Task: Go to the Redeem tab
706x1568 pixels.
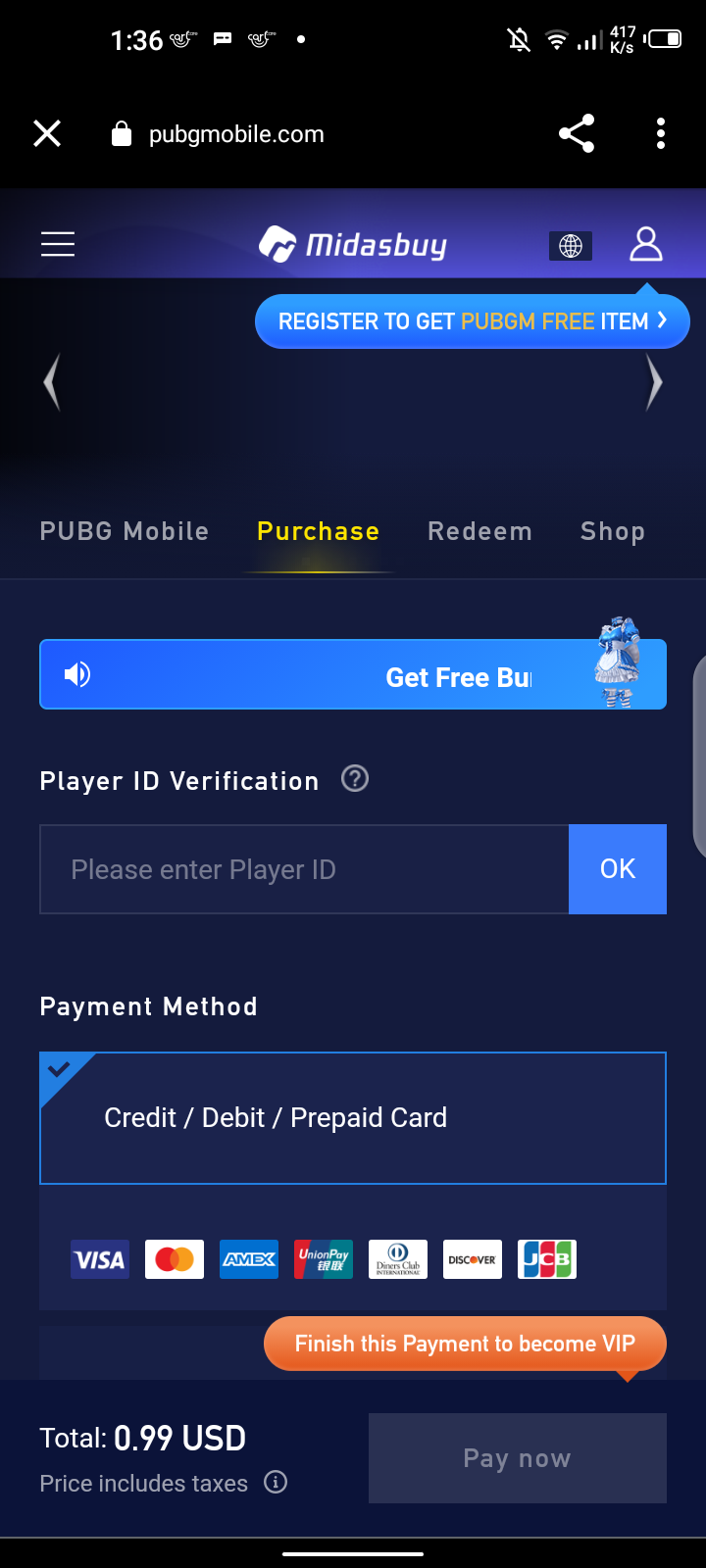Action: pyautogui.click(x=479, y=531)
